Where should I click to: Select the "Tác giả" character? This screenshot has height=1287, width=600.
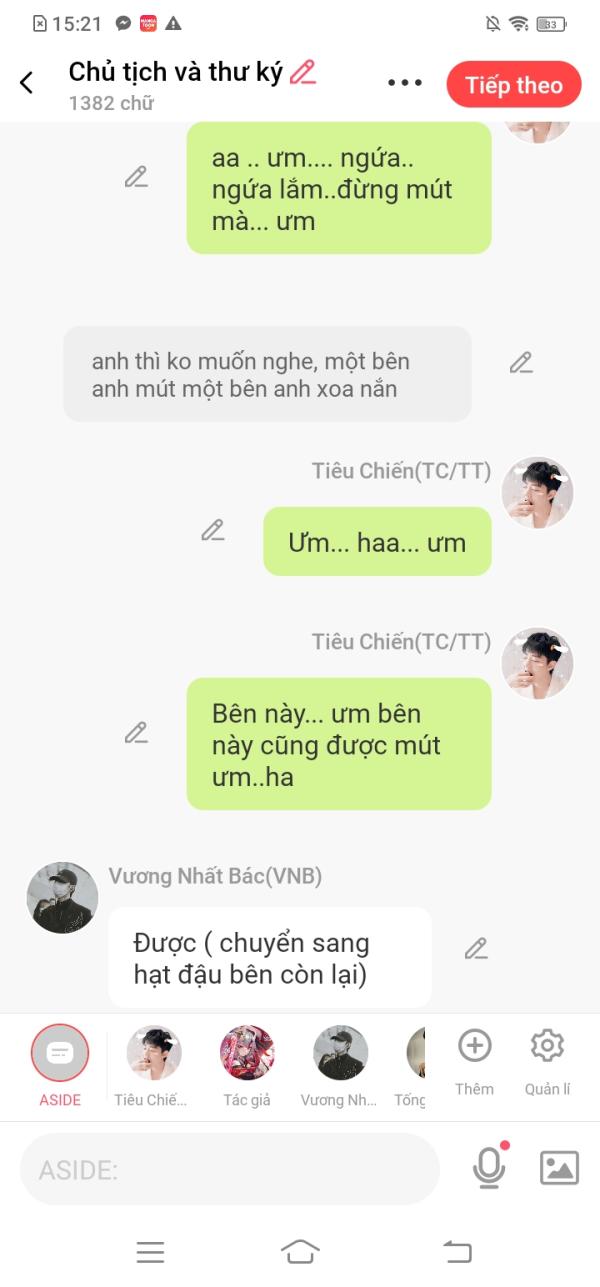coord(247,1054)
